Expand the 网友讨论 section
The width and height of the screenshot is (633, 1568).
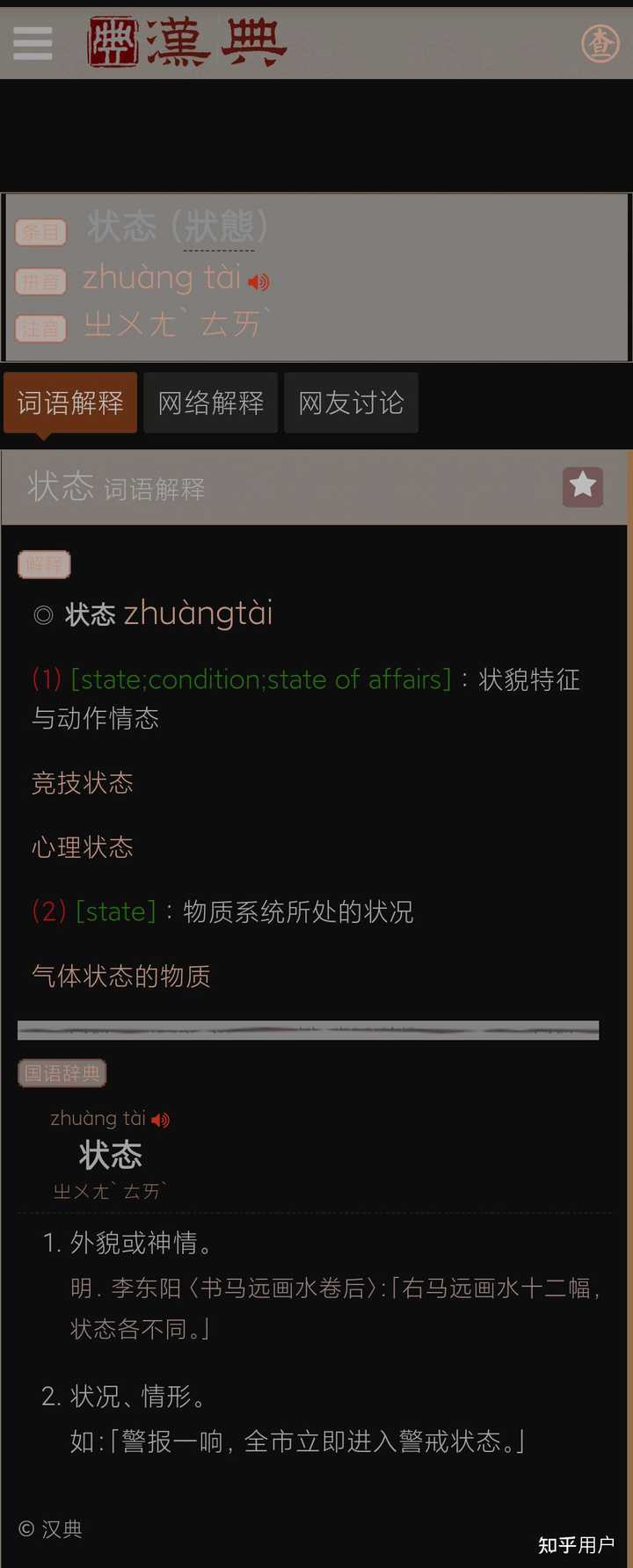(x=351, y=402)
